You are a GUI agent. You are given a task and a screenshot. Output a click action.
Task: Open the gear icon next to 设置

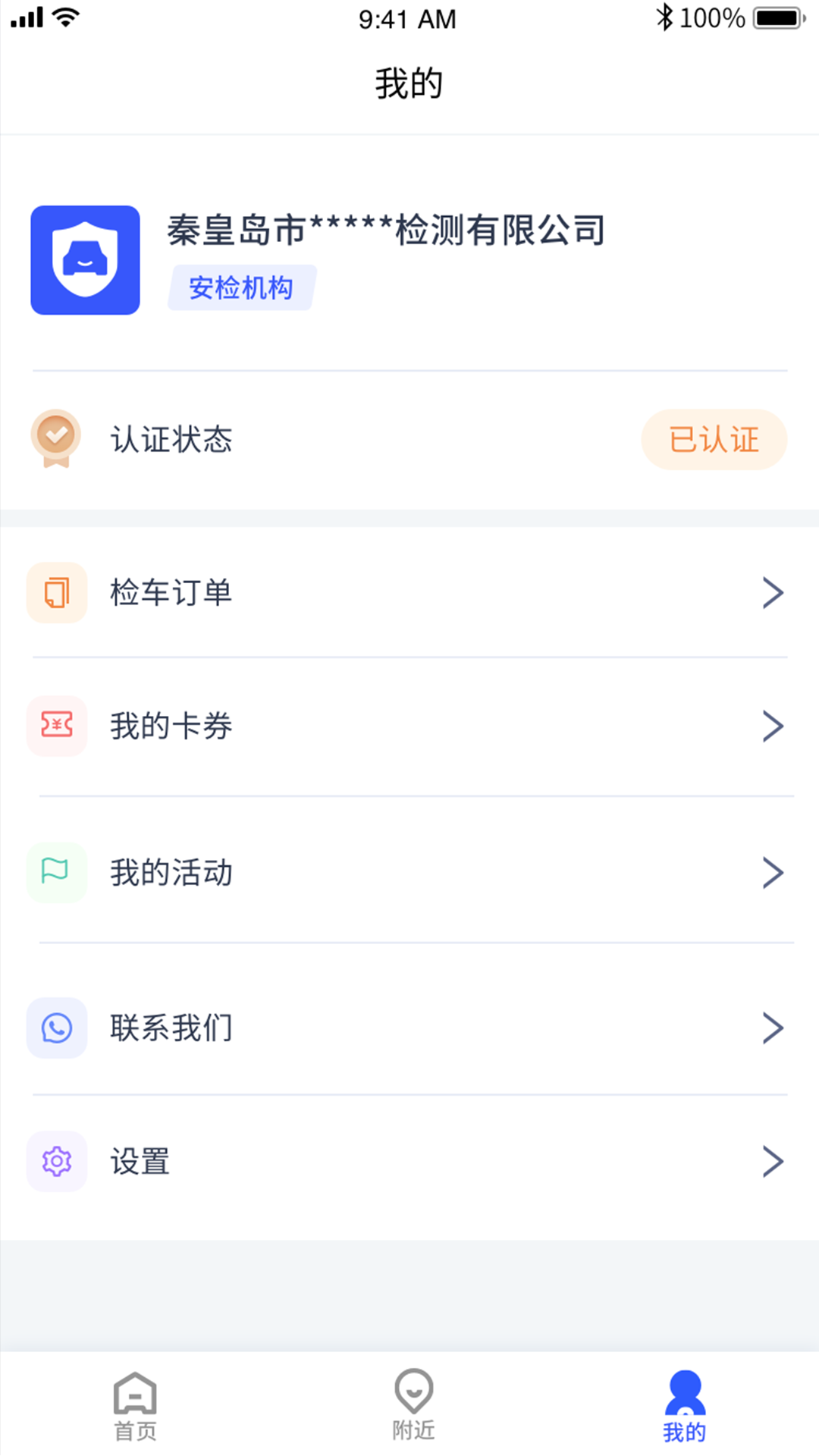57,1161
